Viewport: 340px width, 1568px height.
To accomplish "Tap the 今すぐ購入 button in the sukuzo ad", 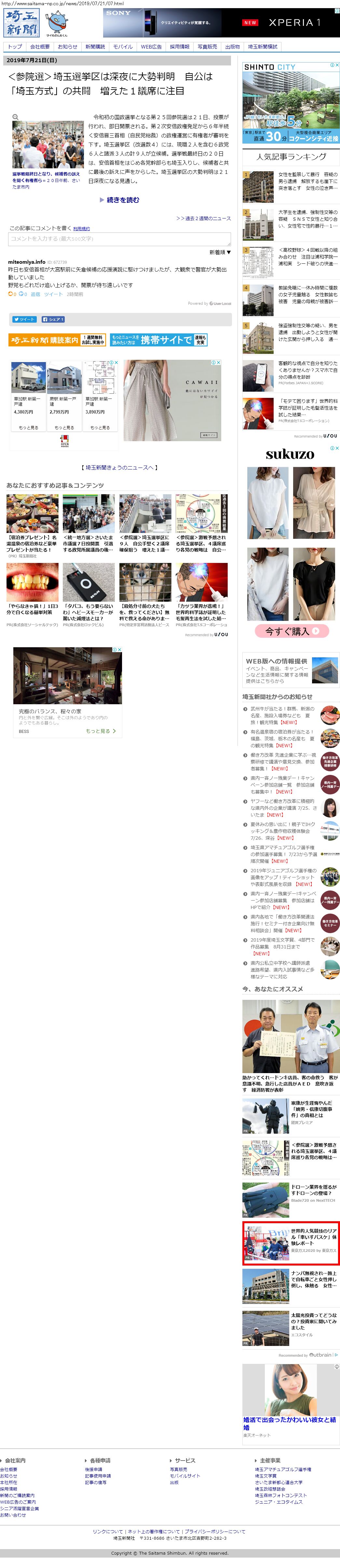I will point(290,631).
